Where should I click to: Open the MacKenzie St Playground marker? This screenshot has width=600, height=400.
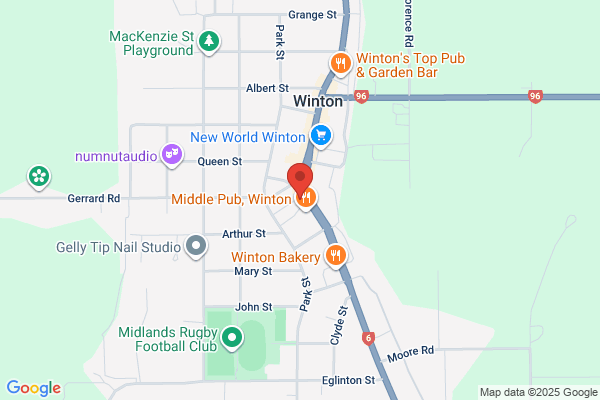coord(209,41)
